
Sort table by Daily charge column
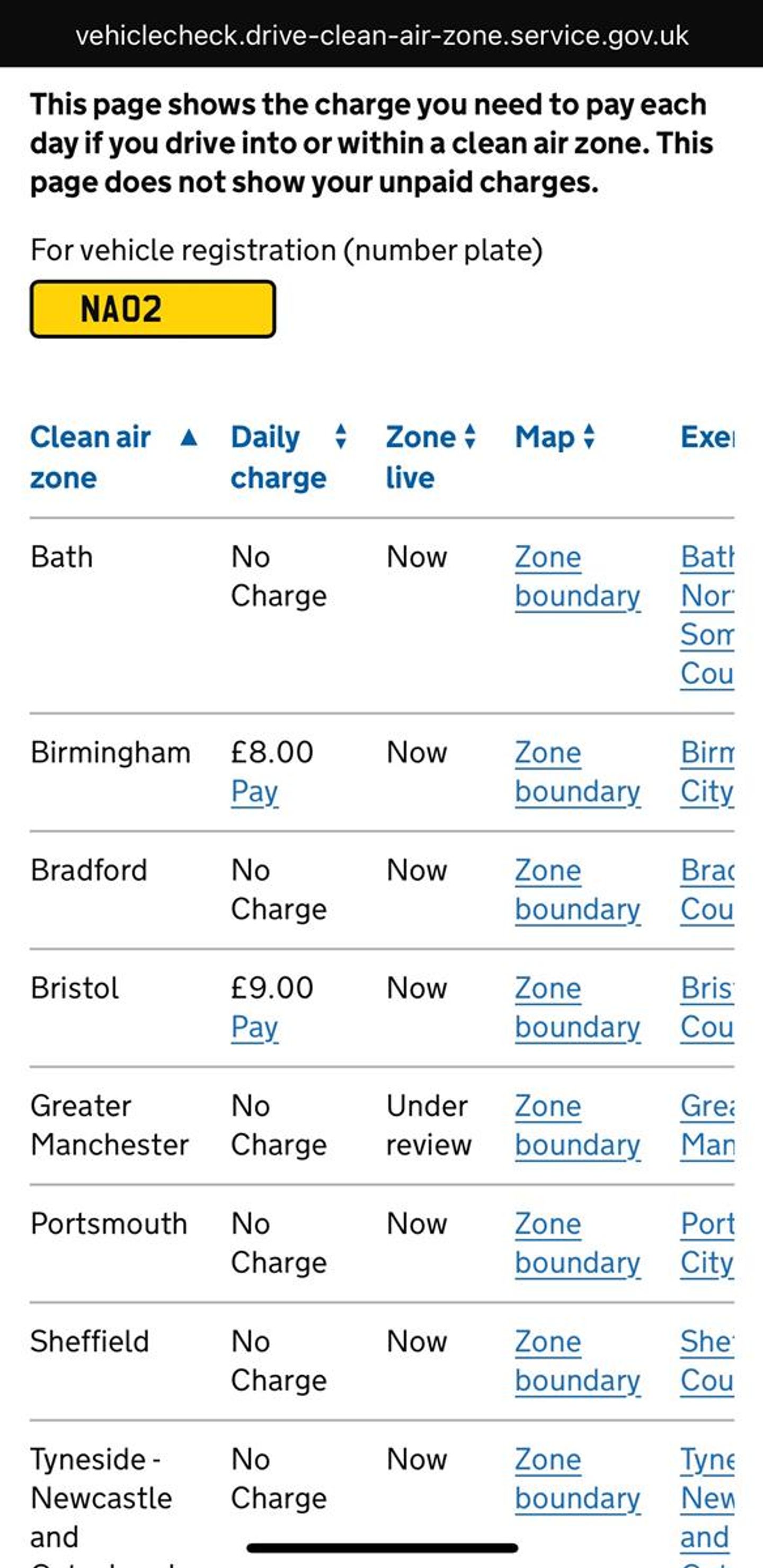pos(288,457)
